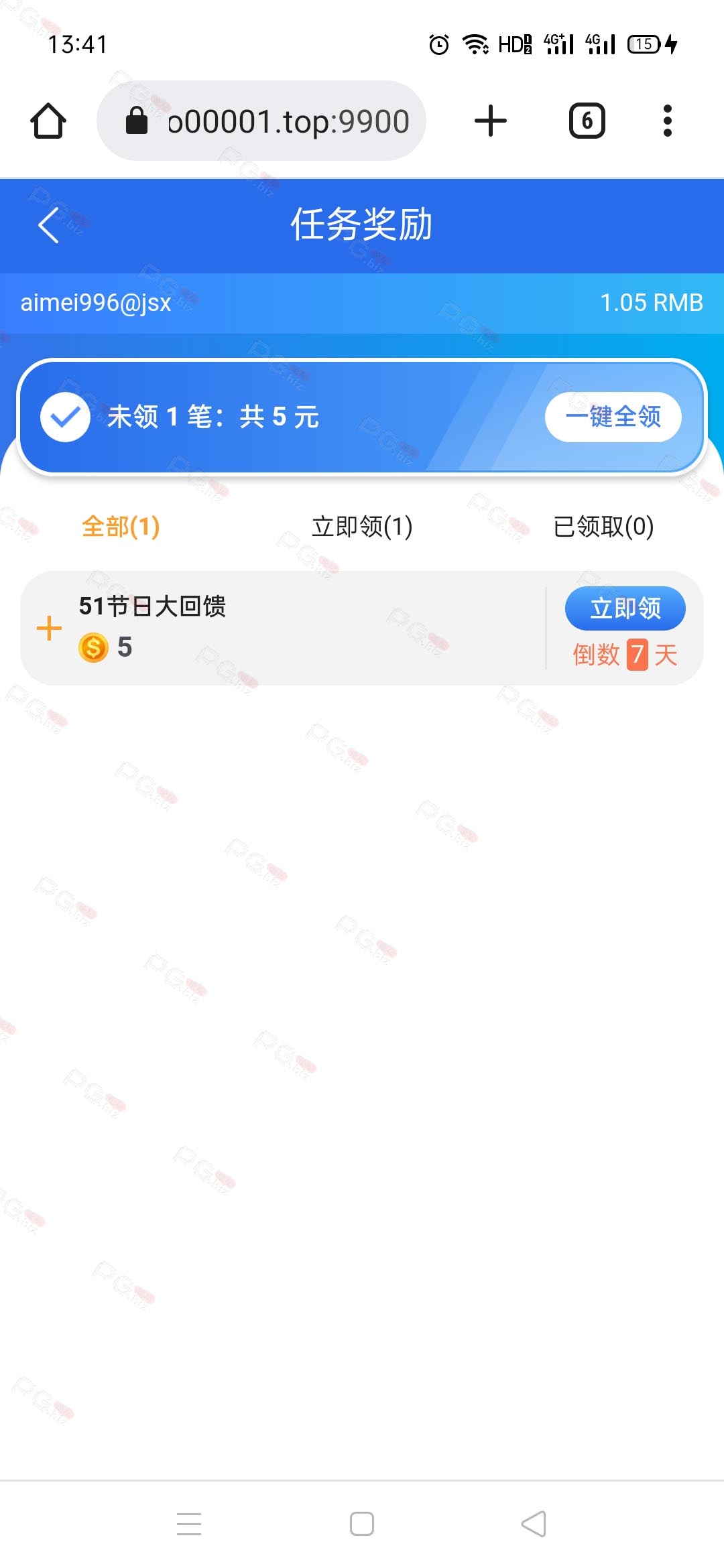Switch to the 全部(1) tab
The height and width of the screenshot is (1568, 724).
(121, 527)
